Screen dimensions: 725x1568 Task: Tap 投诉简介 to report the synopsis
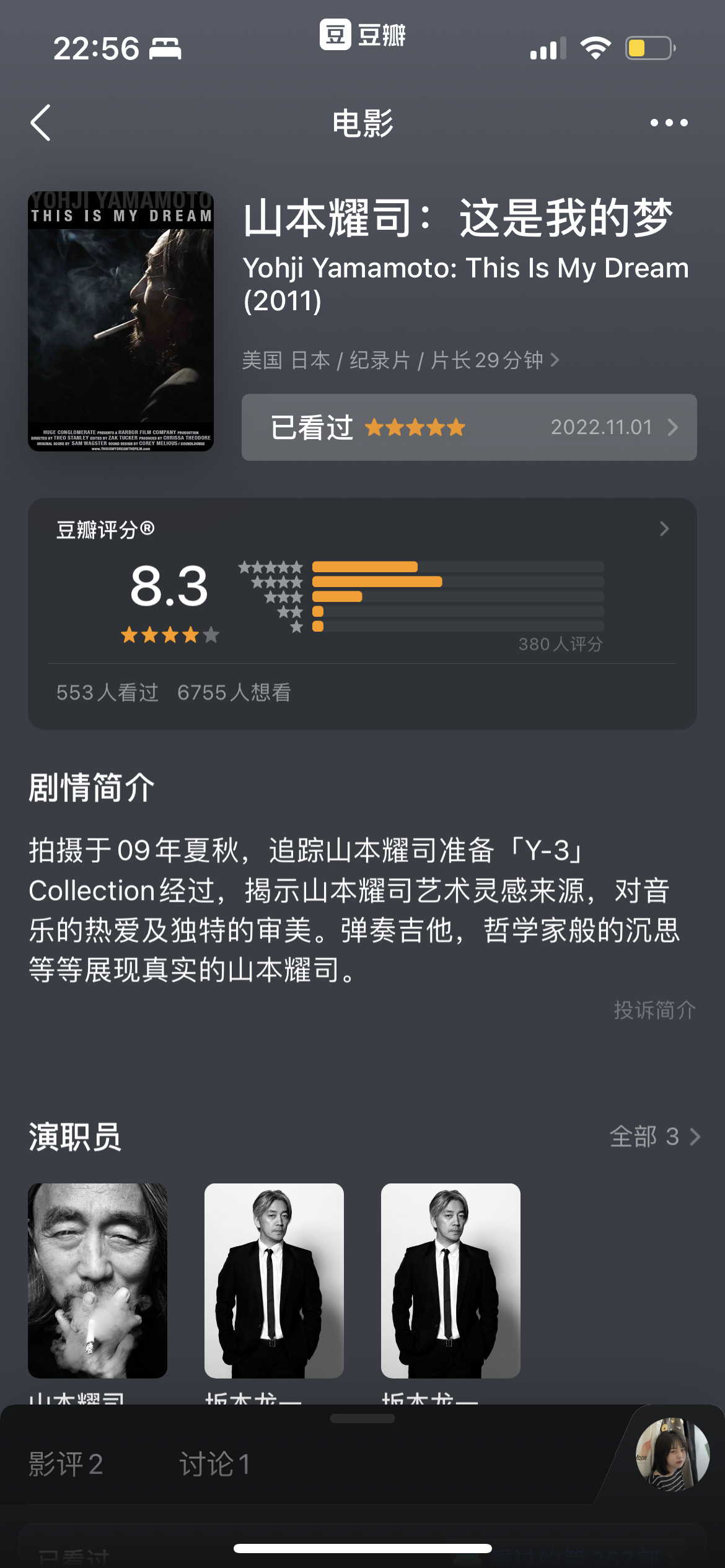tap(654, 1010)
